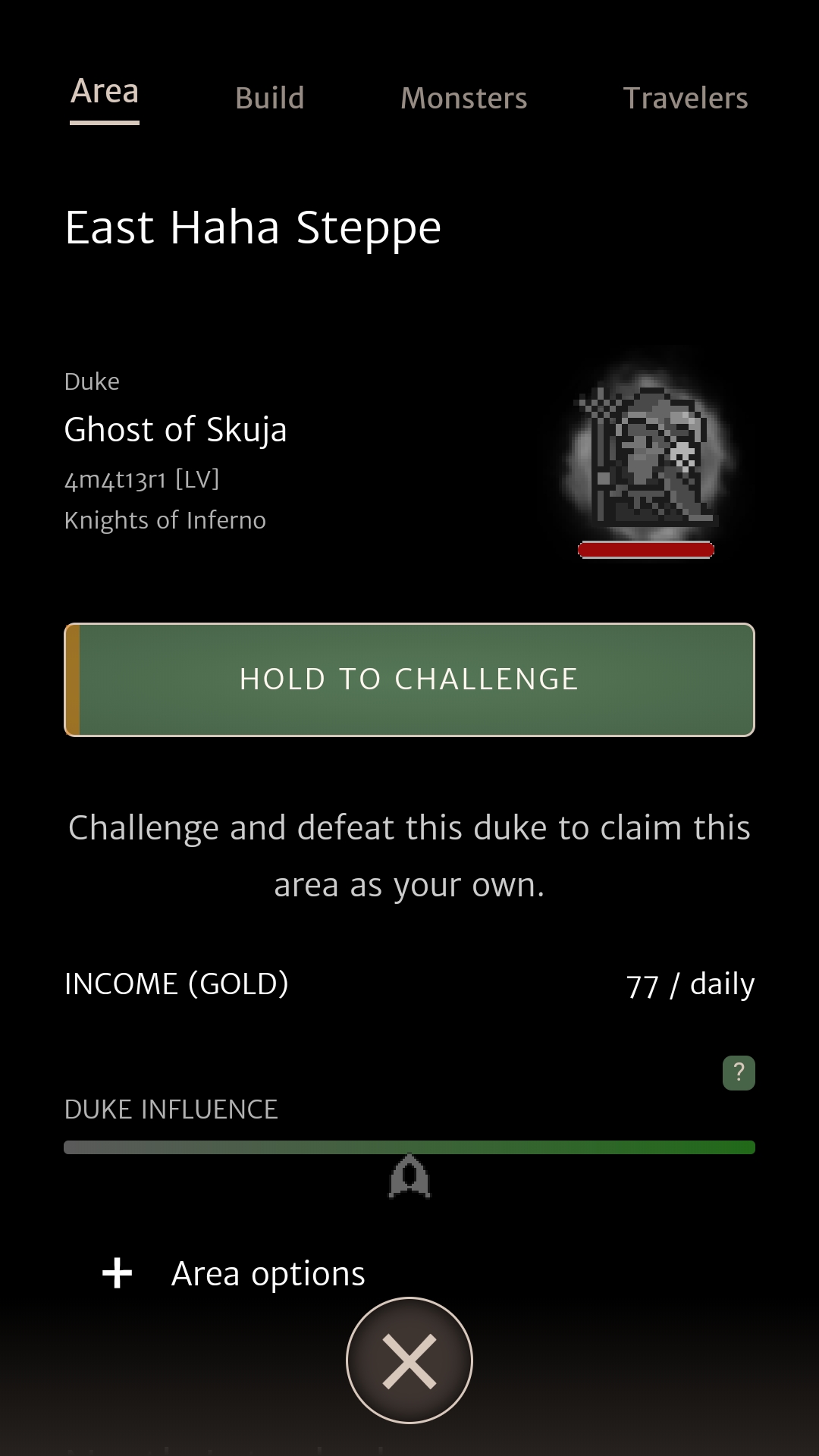Open the Duke Influence help icon
The width and height of the screenshot is (819, 1456).
(739, 1073)
